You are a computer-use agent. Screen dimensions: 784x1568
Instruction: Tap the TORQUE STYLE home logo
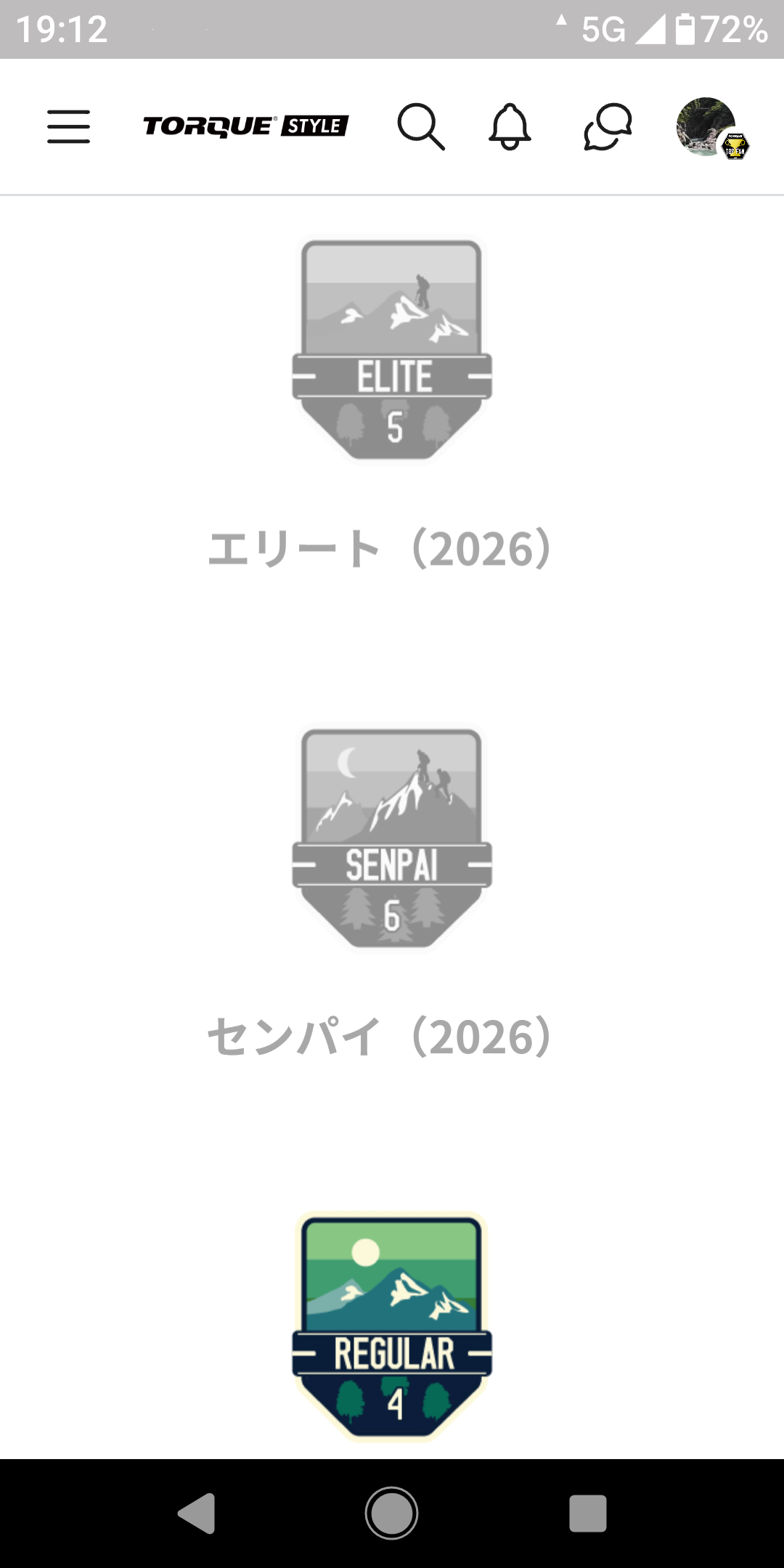(x=245, y=126)
